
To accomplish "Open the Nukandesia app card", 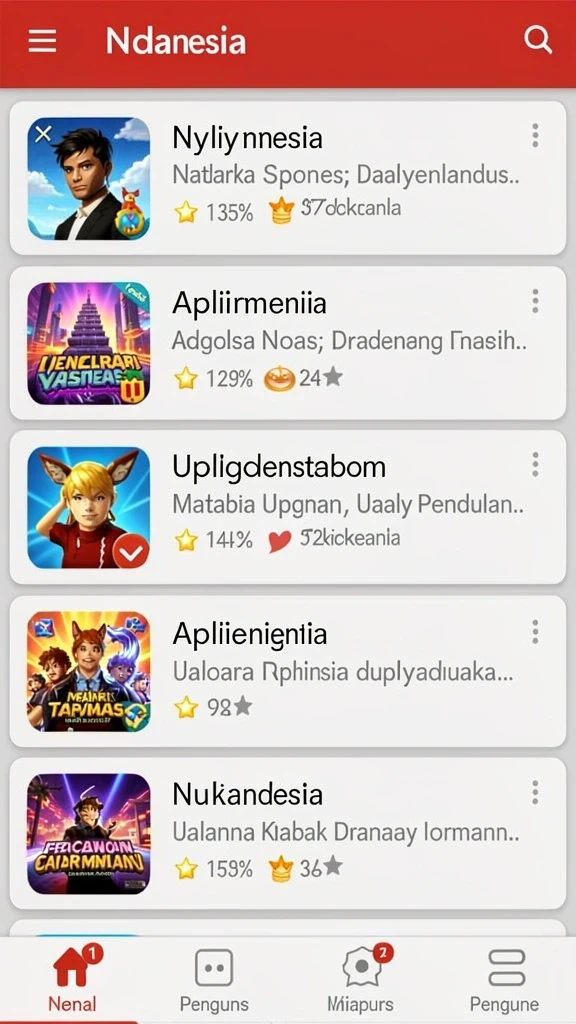I will (x=288, y=833).
